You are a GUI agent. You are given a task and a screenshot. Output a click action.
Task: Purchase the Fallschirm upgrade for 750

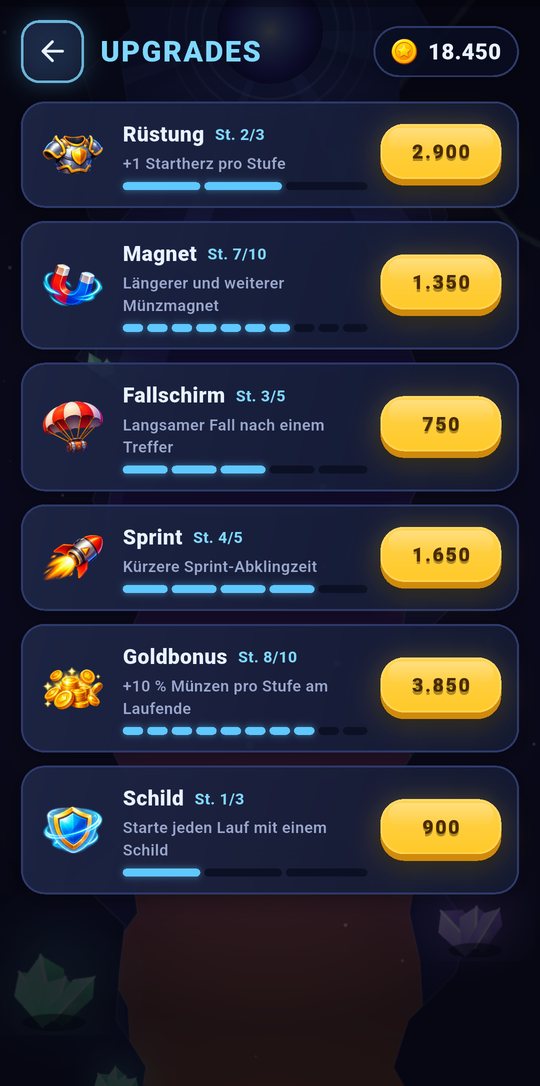coord(440,426)
